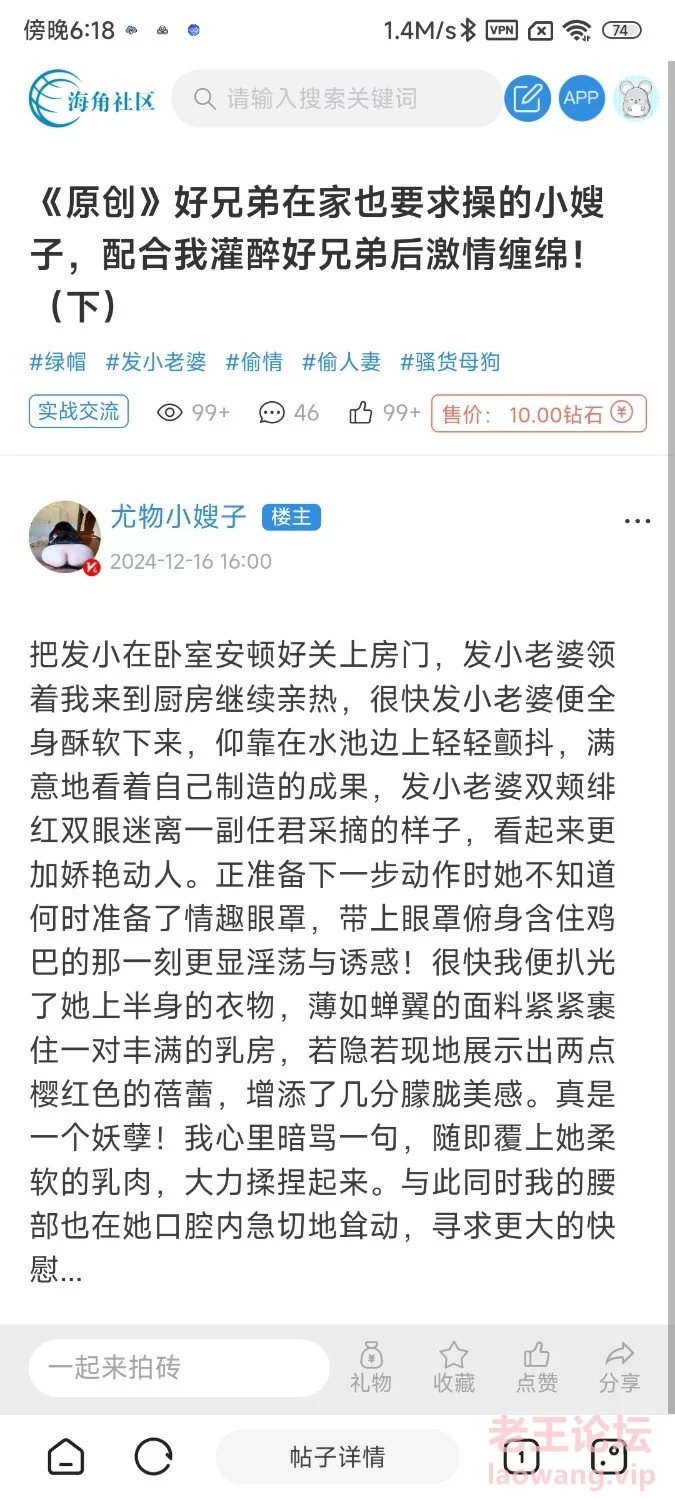Open the post's three-dot overflow menu
Image resolution: width=675 pixels, height=1500 pixels.
pyautogui.click(x=637, y=521)
